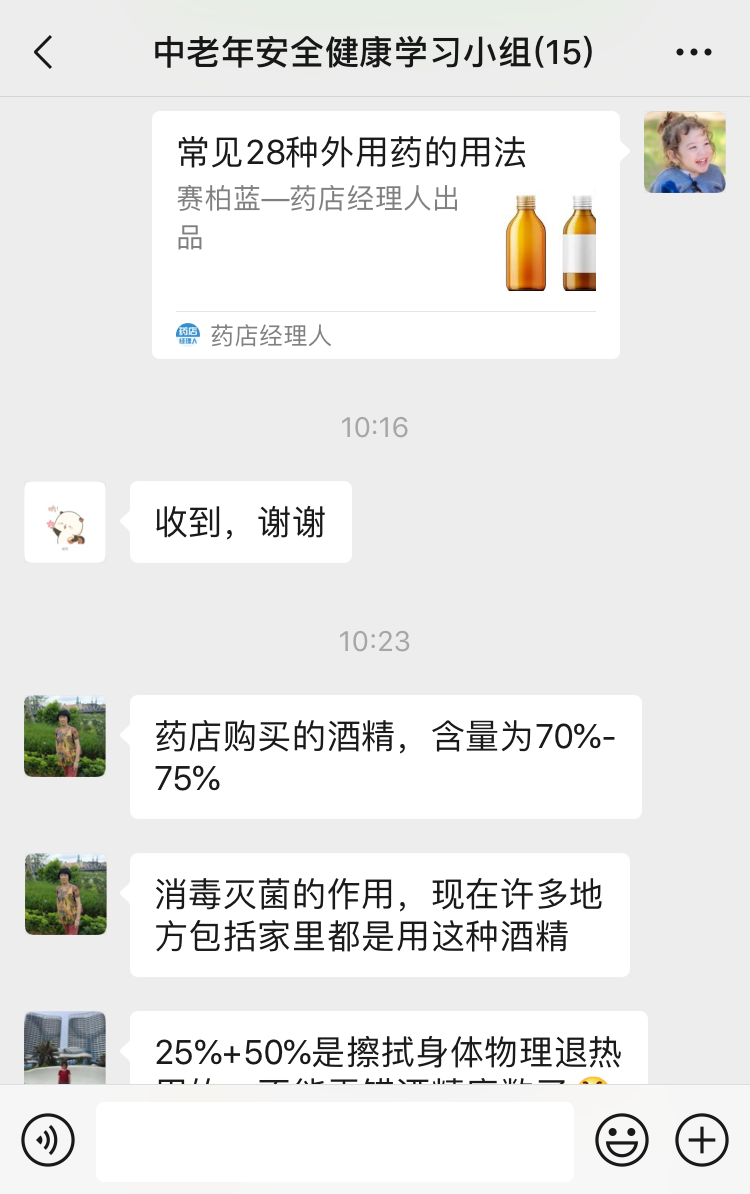
Task: Open the emoji sticker panel
Action: [621, 1140]
